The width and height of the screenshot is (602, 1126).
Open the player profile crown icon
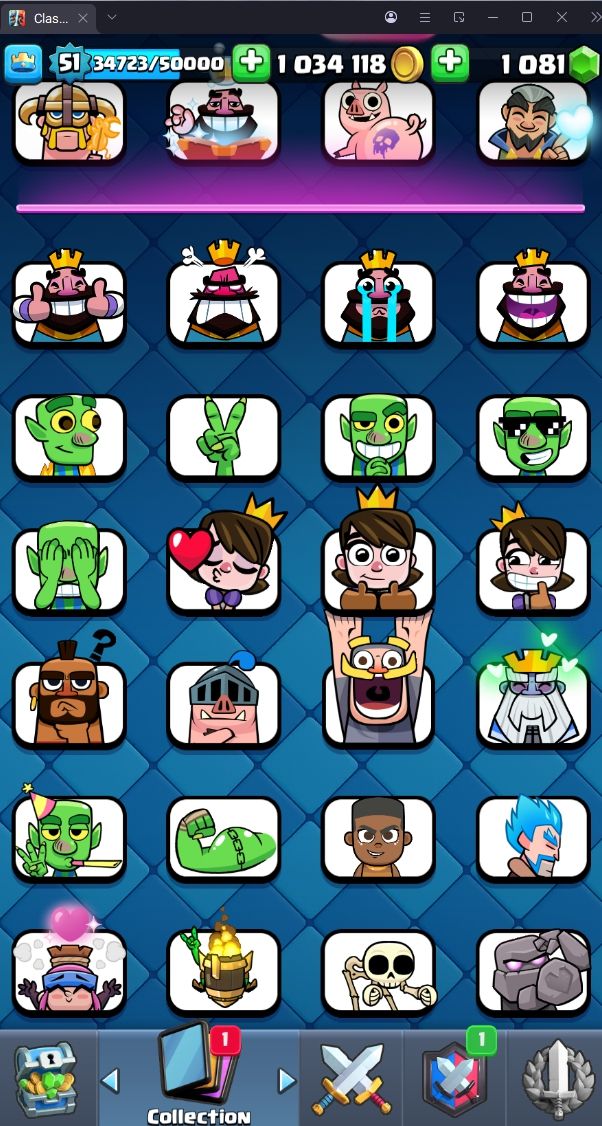[x=23, y=64]
